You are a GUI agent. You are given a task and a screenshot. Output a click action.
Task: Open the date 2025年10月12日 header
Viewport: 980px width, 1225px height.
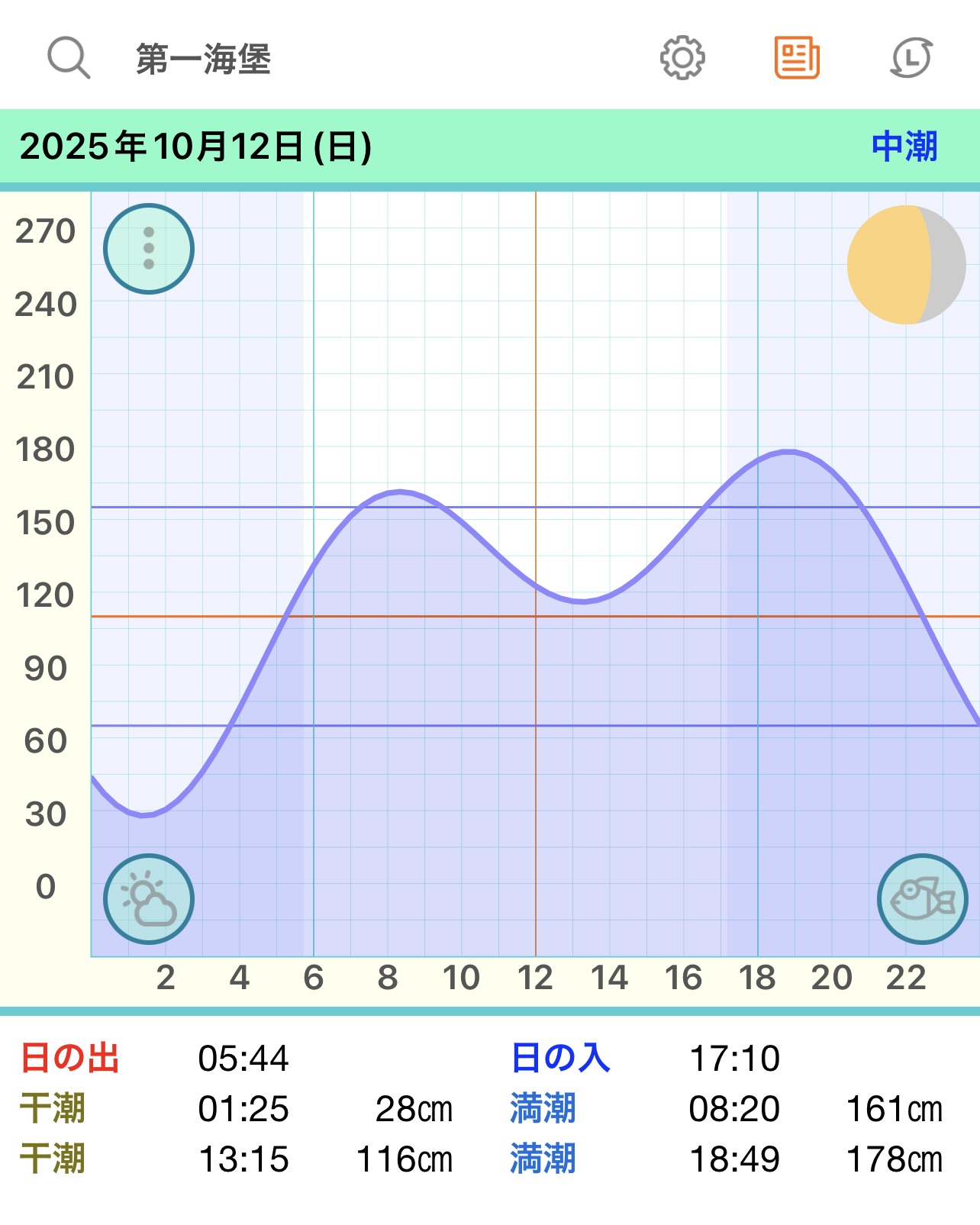[x=196, y=147]
